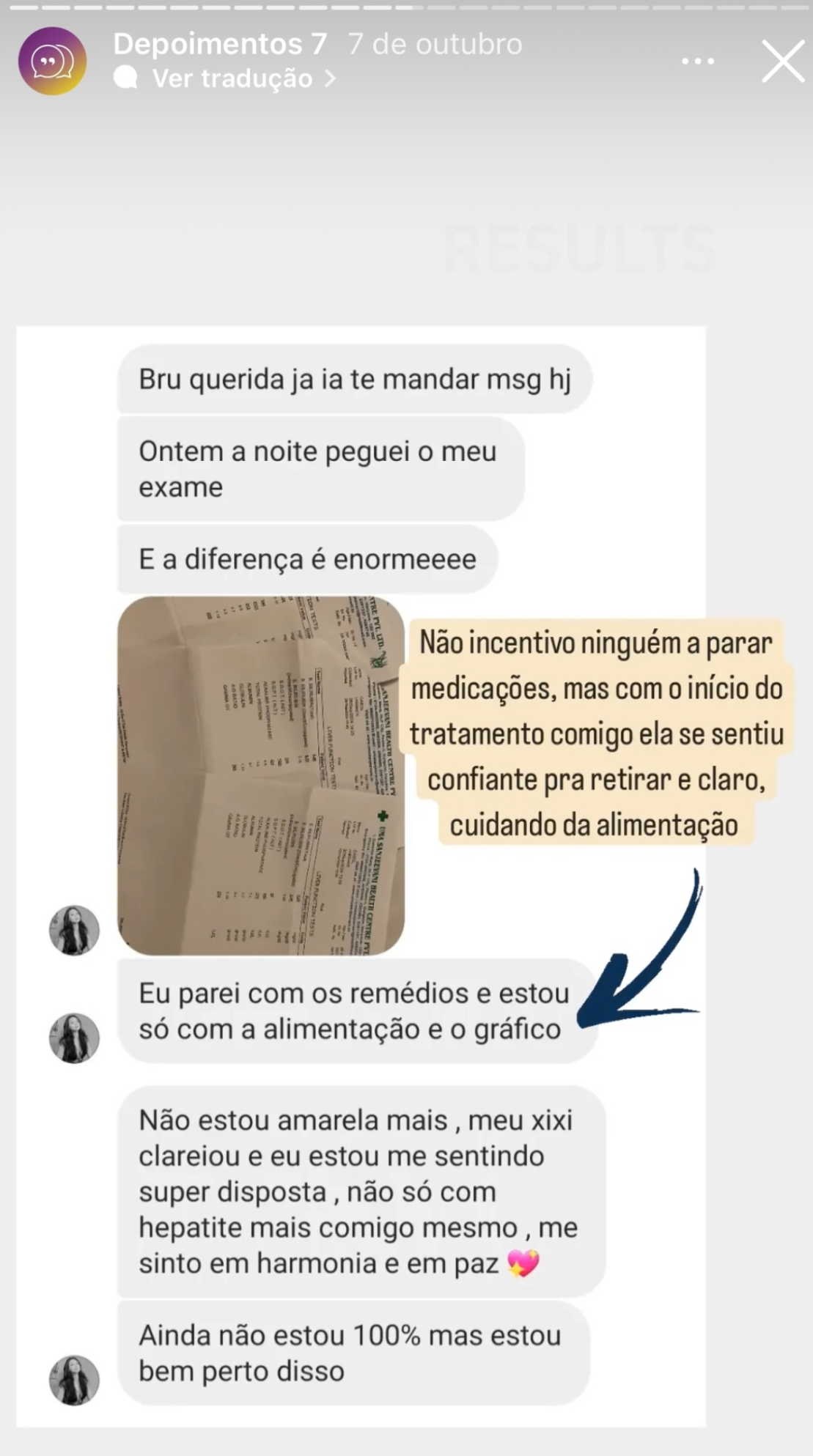Tap Ver tradução to translate story
The image size is (813, 1456).
pyautogui.click(x=232, y=78)
